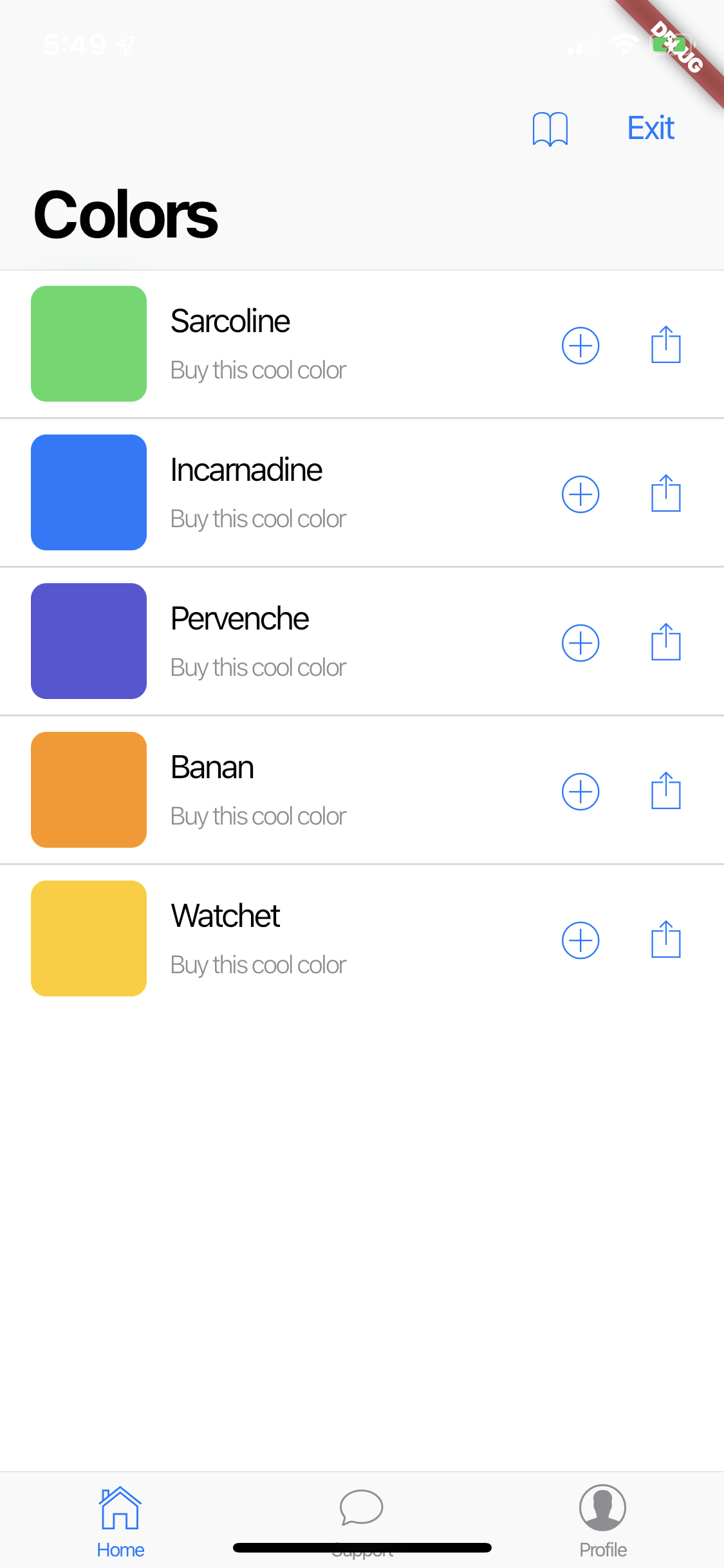Open the book/reading list icon

pyautogui.click(x=550, y=127)
